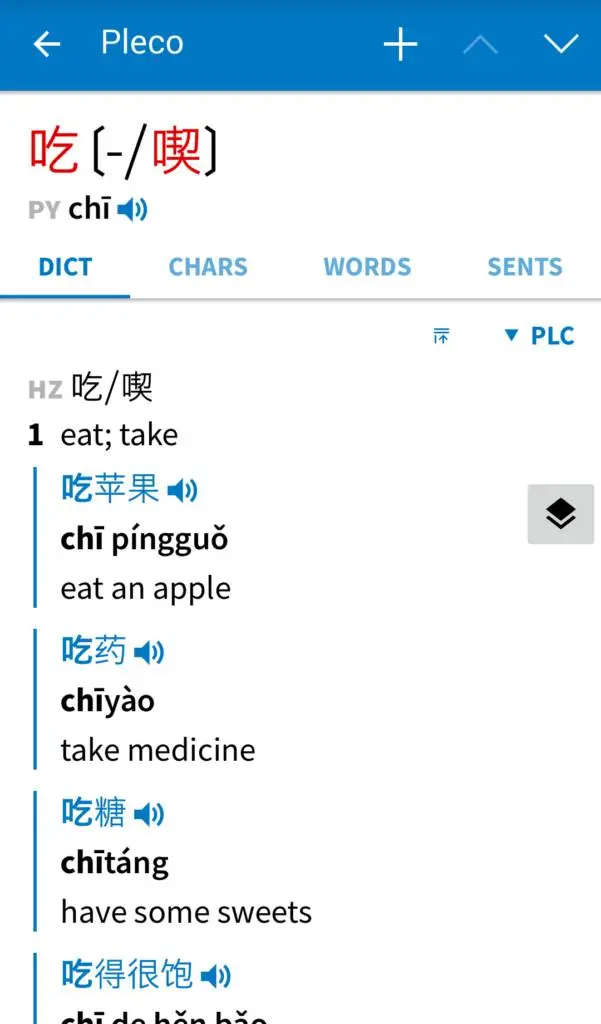Play audio for 吃苹果 example
The height and width of the screenshot is (1024, 601).
182,490
